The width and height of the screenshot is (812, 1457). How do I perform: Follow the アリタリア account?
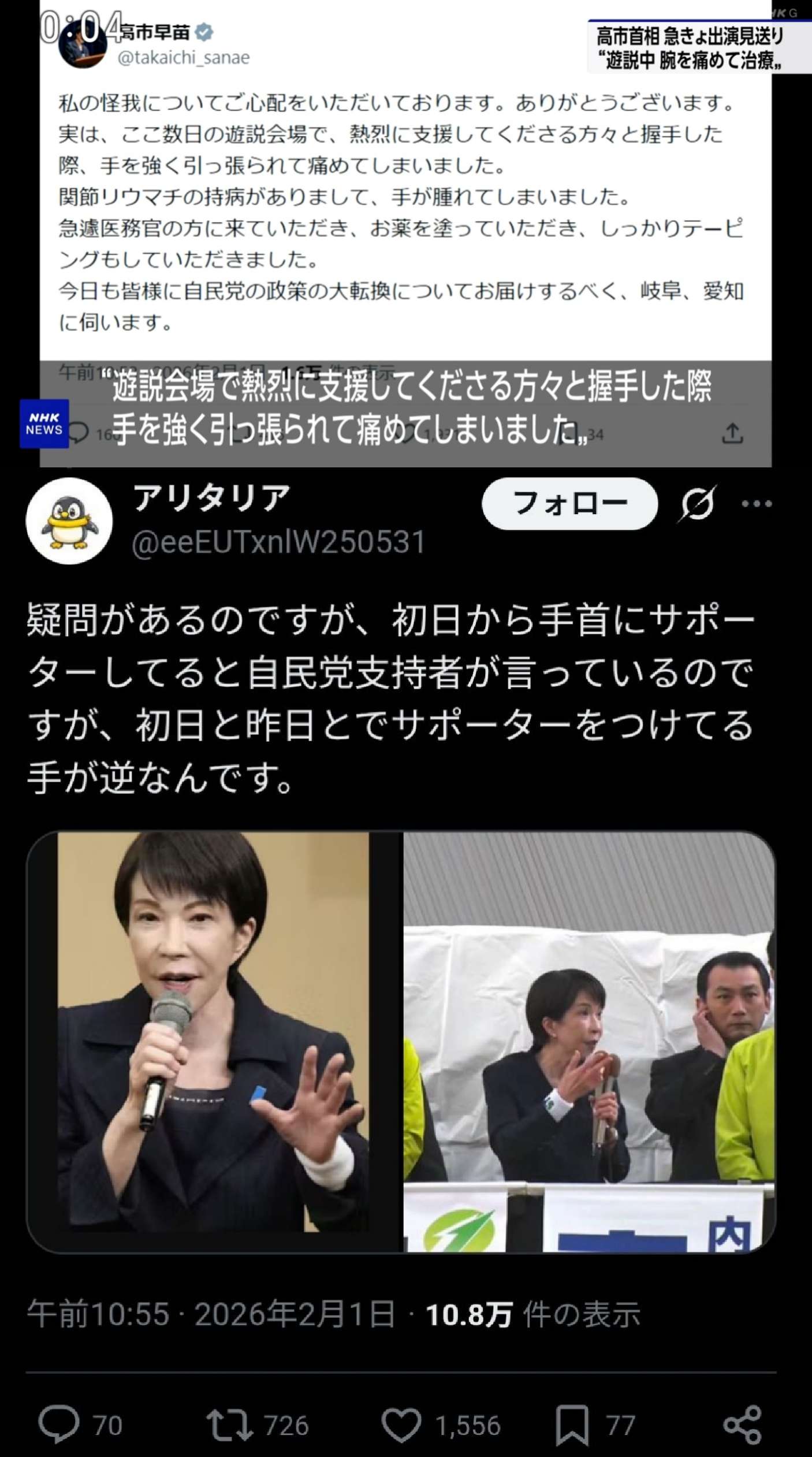coord(569,504)
